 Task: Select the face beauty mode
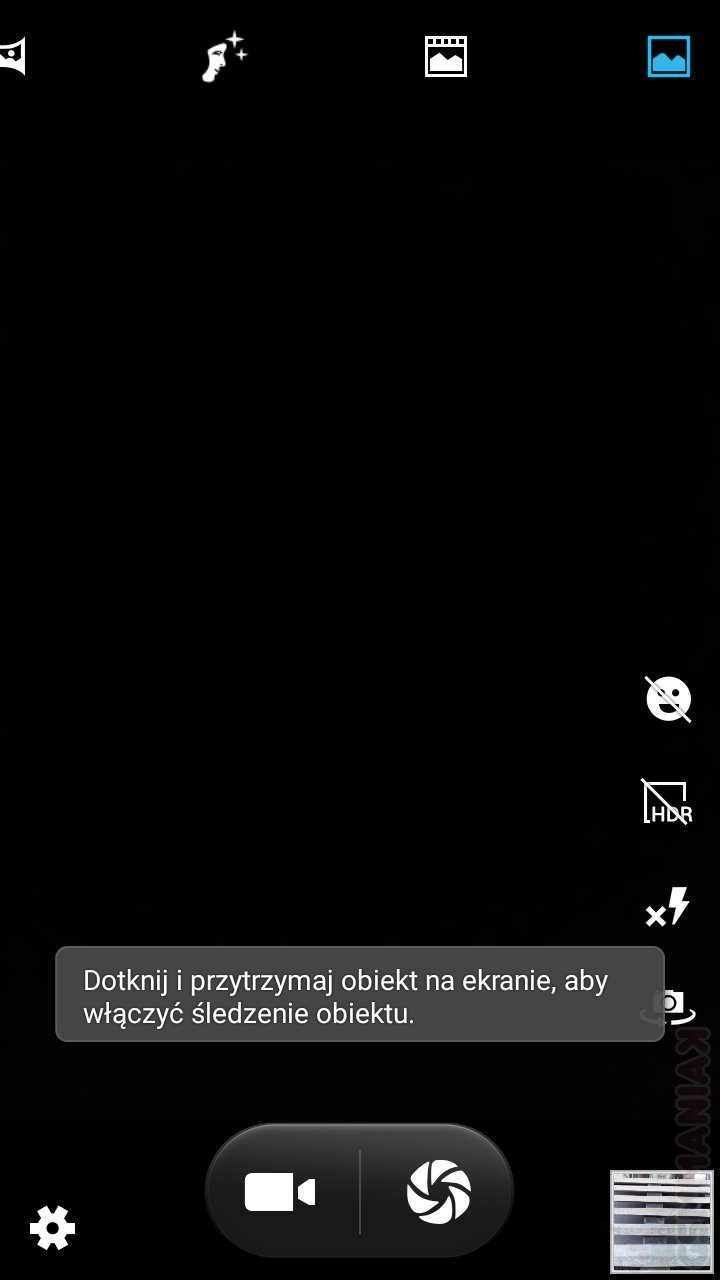pyautogui.click(x=223, y=57)
